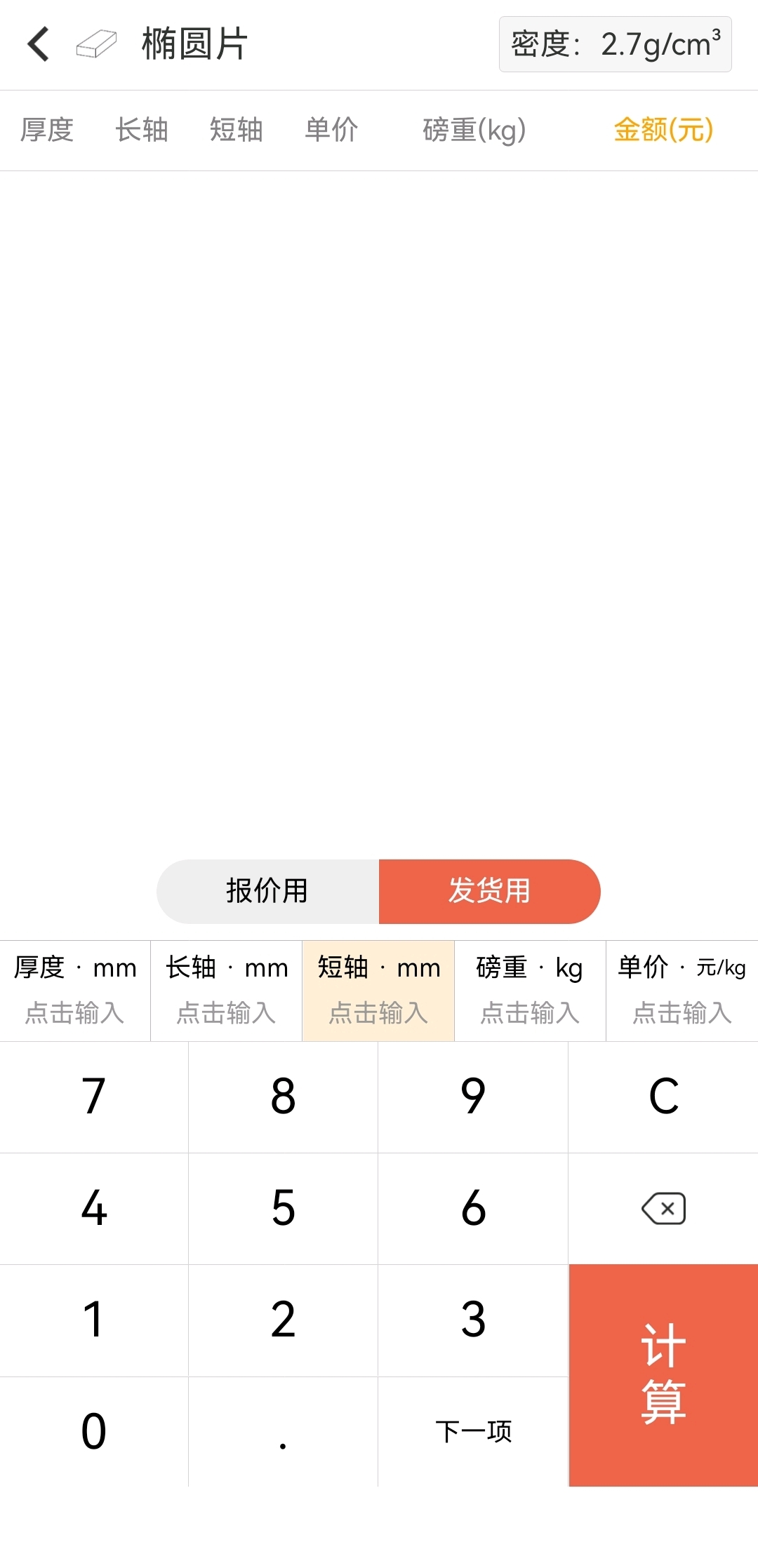758x1568 pixels.
Task: Select the 单价 元/kg input field
Action: (682, 991)
